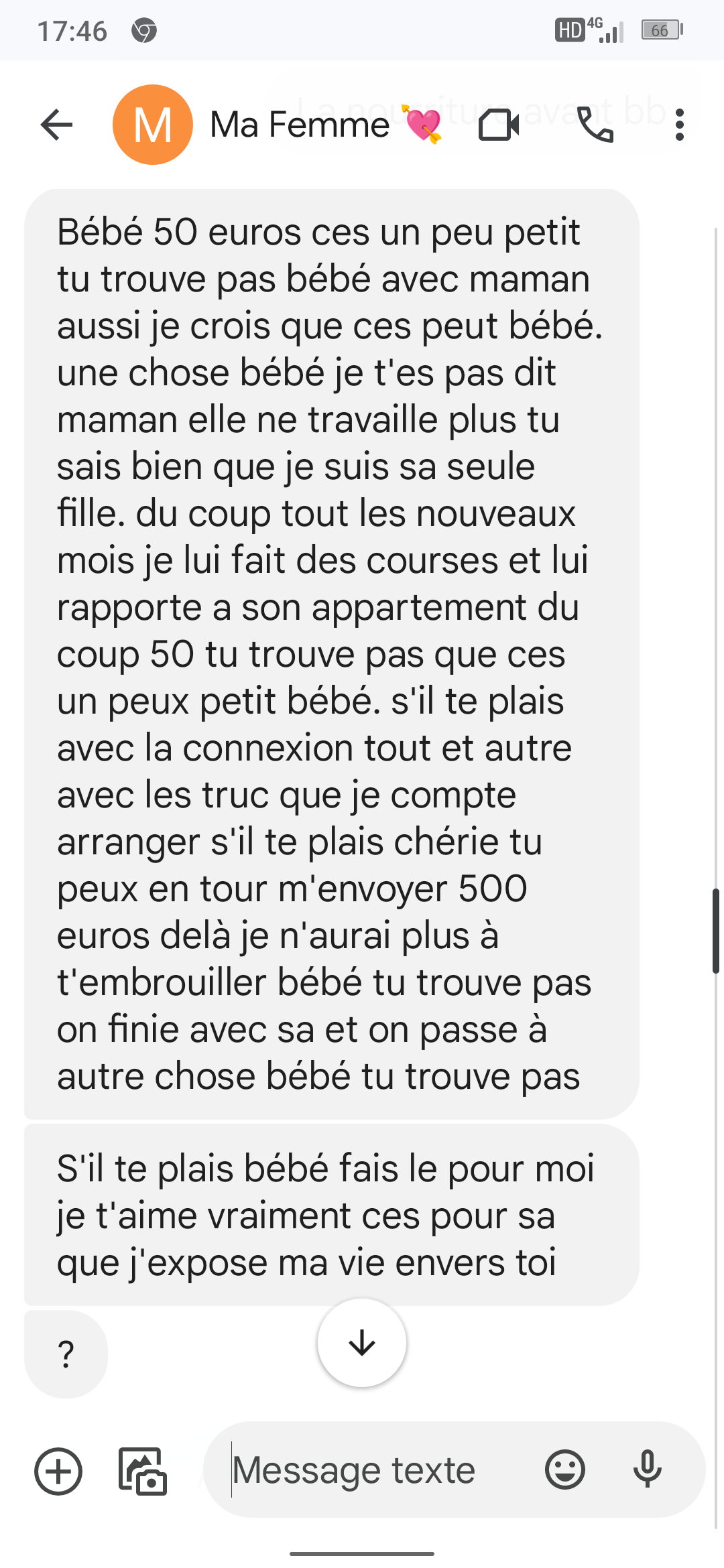
Task: Open the plus attachments menu
Action: pos(58,1471)
